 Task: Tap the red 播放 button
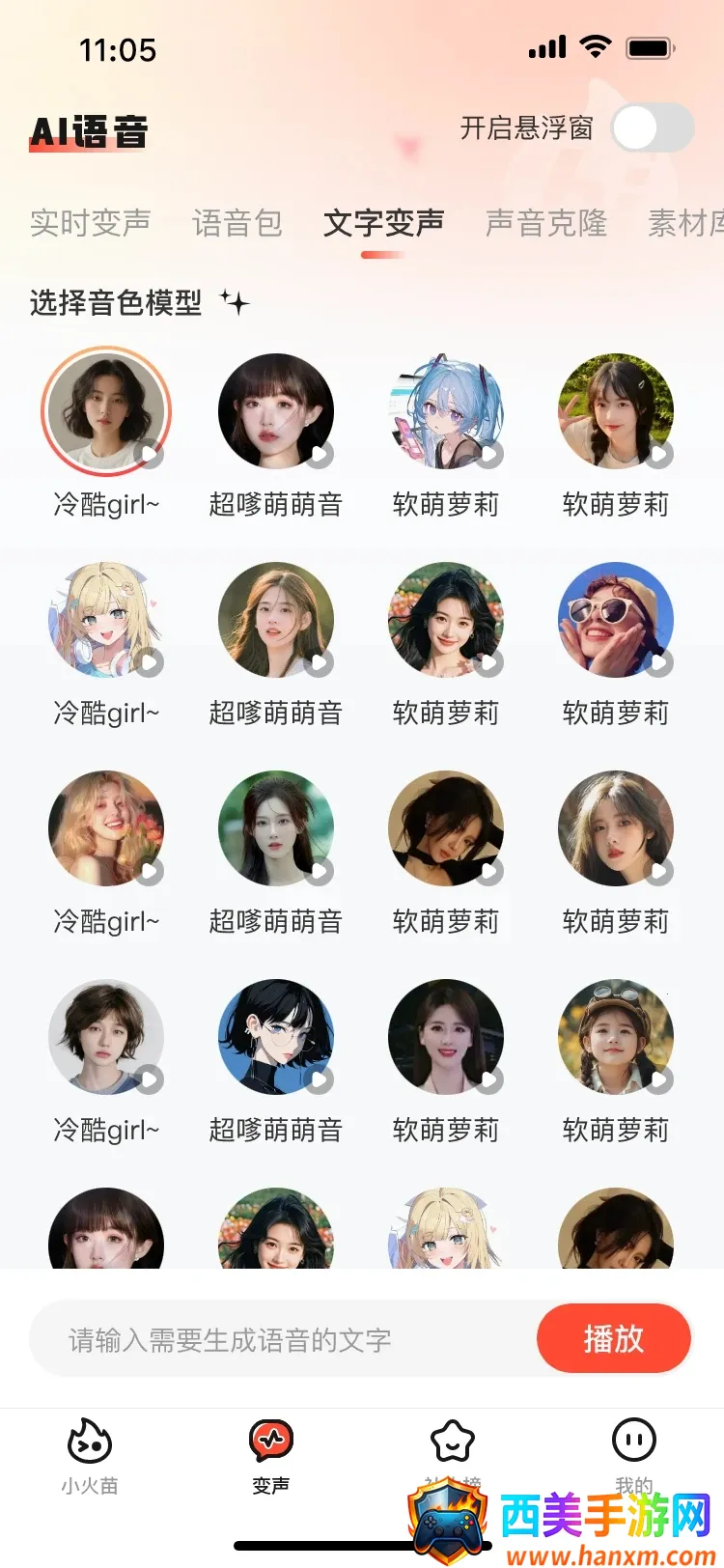pyautogui.click(x=613, y=1338)
